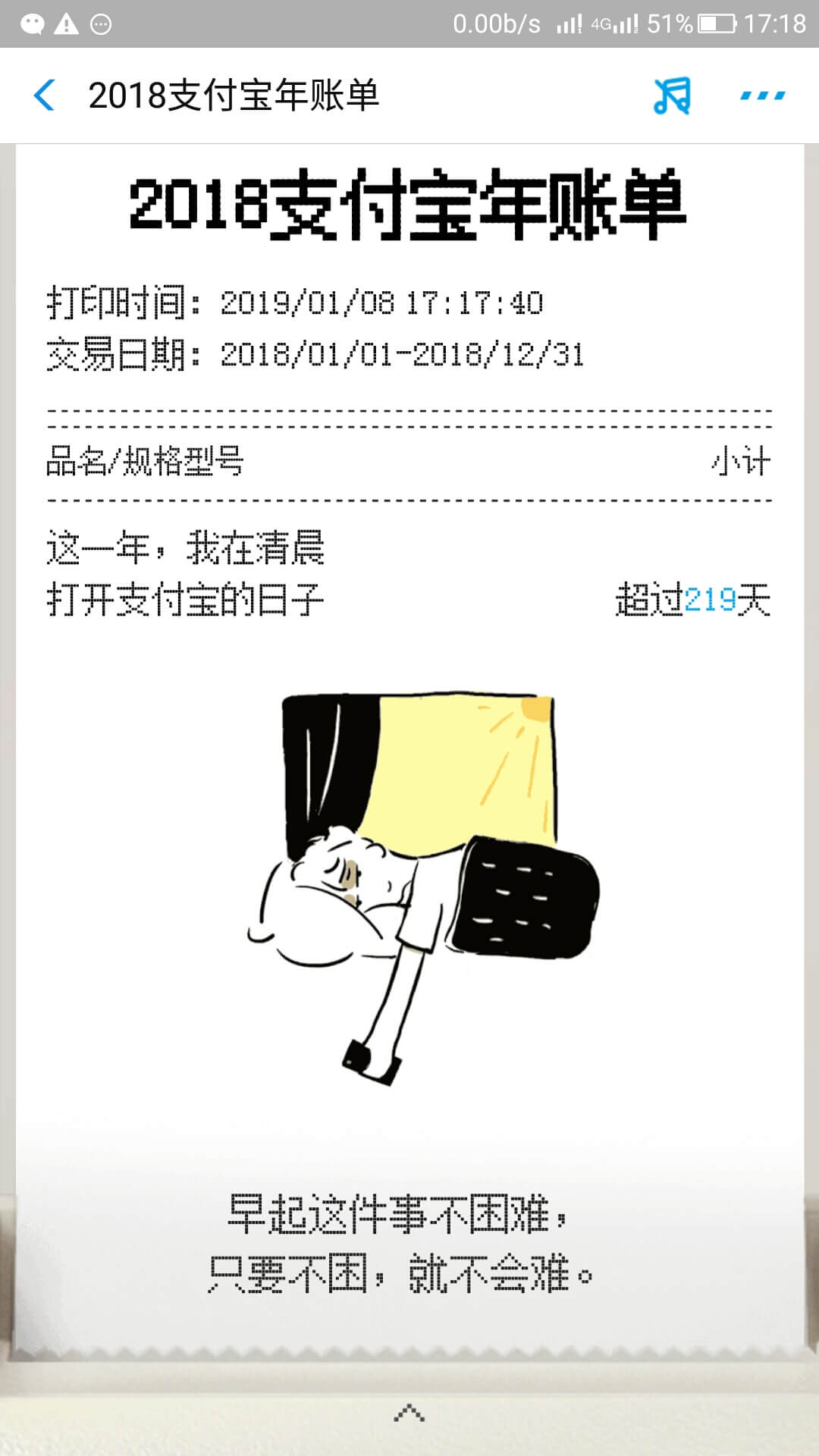
Task: Toggle the background music icon
Action: click(x=672, y=96)
